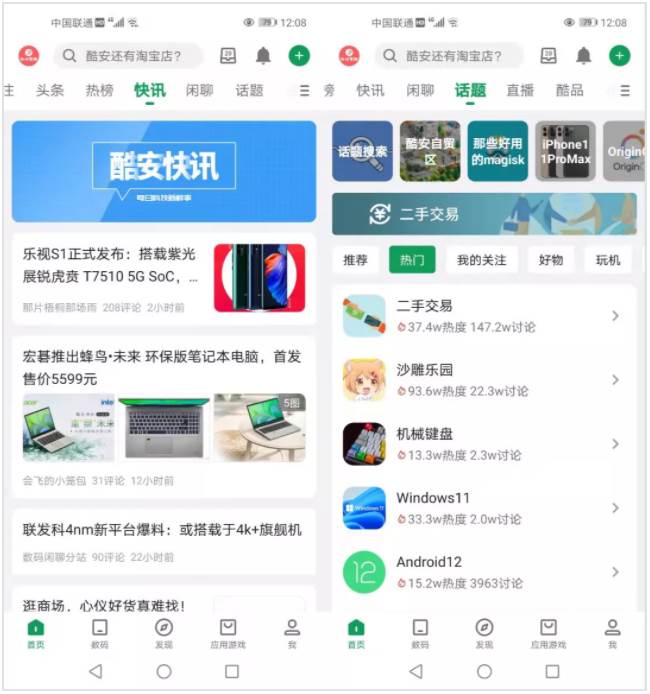This screenshot has height=694, width=650.
Task: Select the 玩机 chip
Action: pyautogui.click(x=608, y=260)
